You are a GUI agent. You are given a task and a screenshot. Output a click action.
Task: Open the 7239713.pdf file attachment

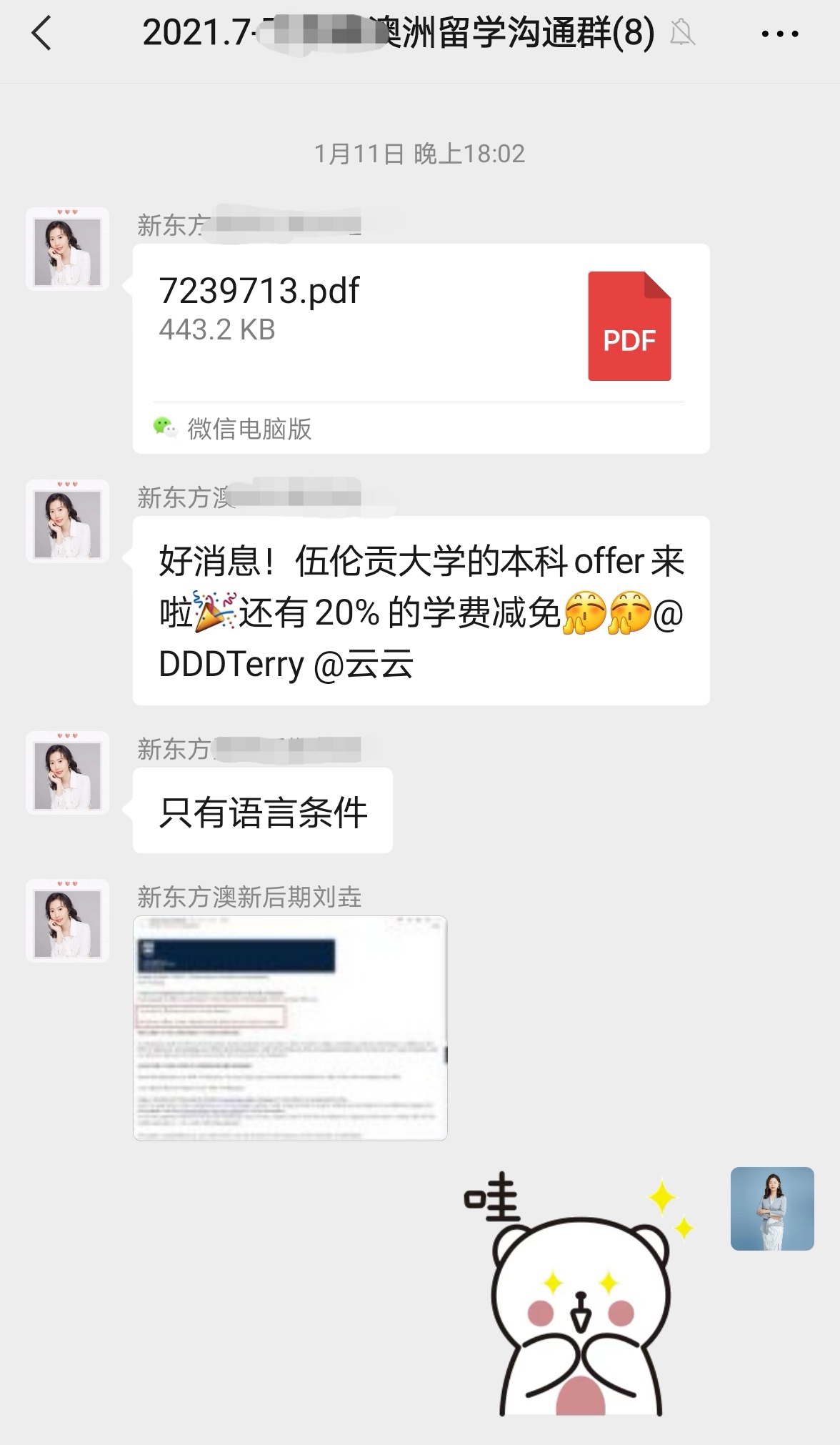click(421, 348)
